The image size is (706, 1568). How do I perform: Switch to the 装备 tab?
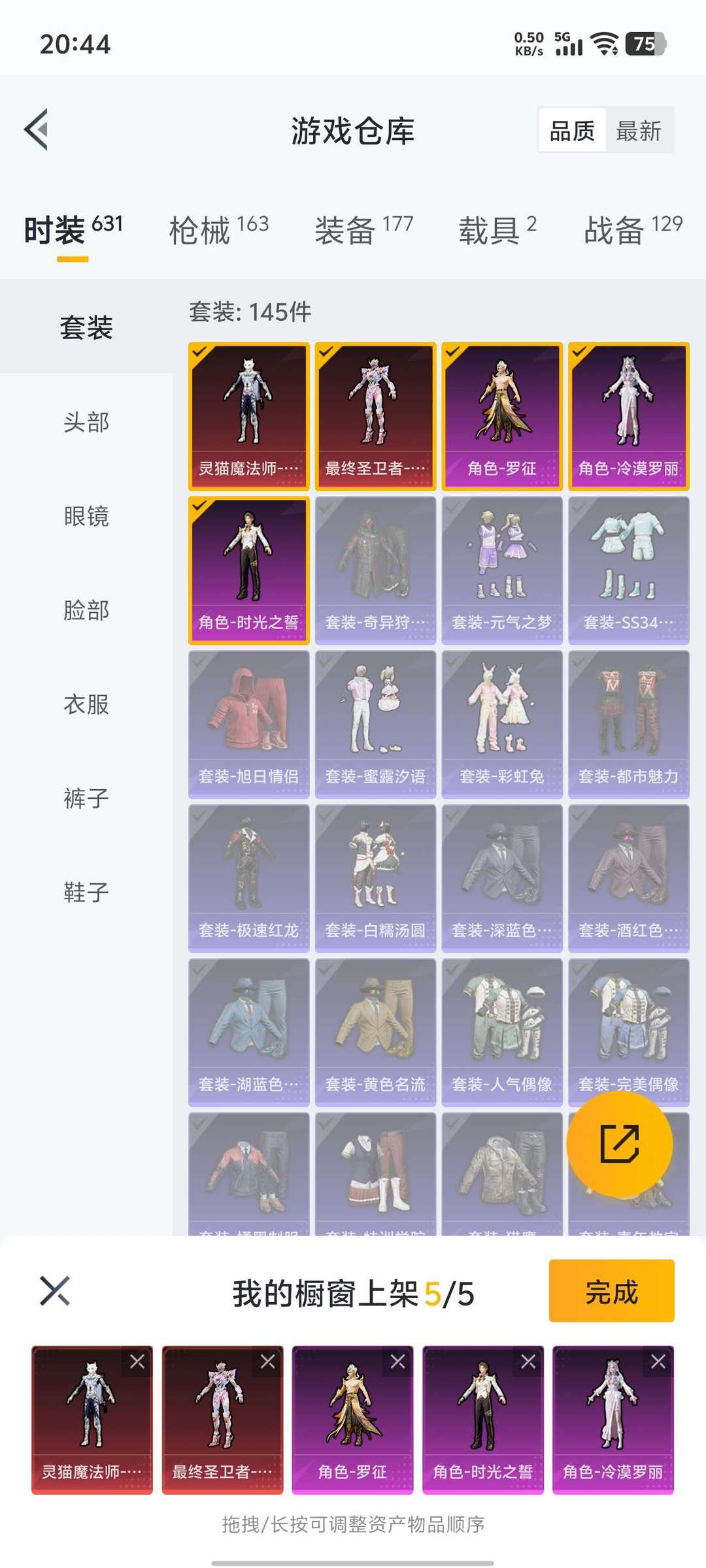pyautogui.click(x=363, y=230)
